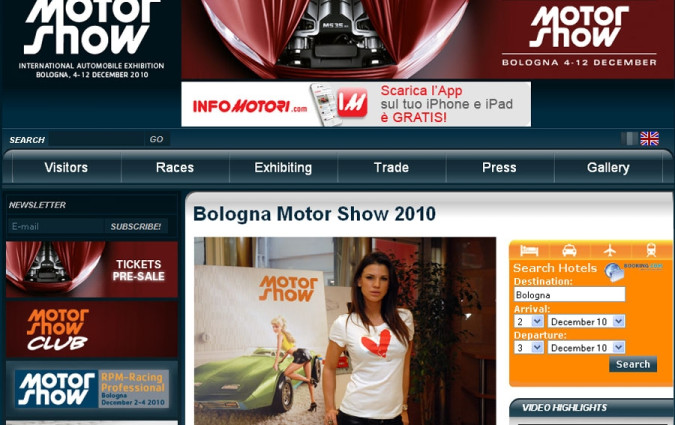This screenshot has height=425, width=675.
Task: View the Gallery section
Action: point(608,168)
